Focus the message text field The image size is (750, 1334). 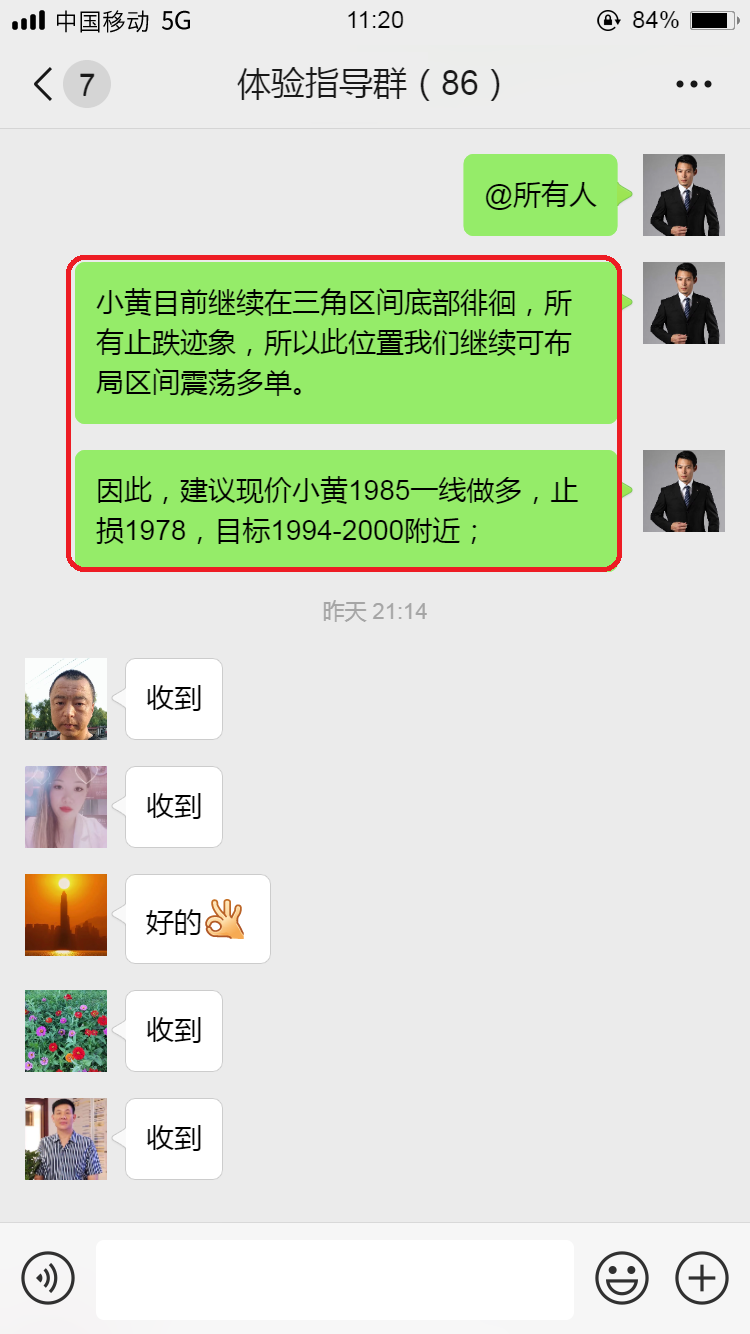(x=334, y=1279)
